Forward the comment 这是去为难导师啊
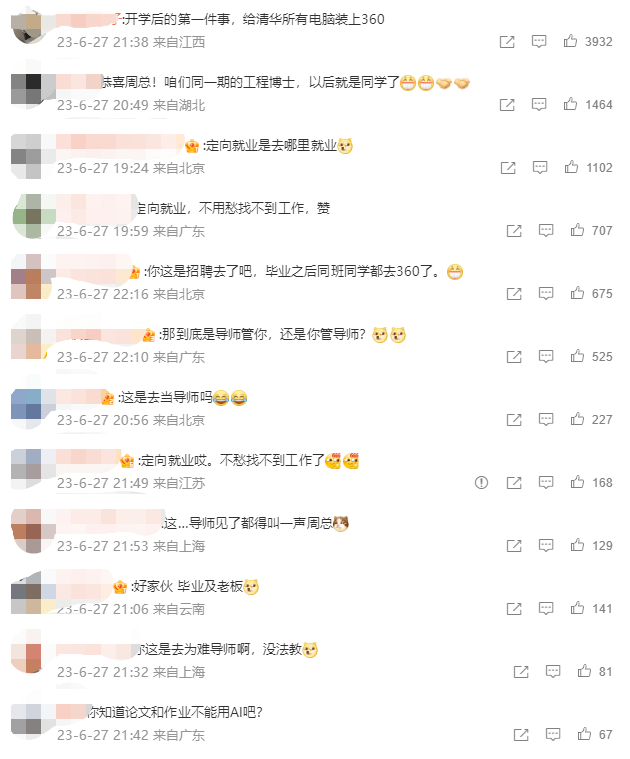This screenshot has width=630, height=759. point(514,672)
